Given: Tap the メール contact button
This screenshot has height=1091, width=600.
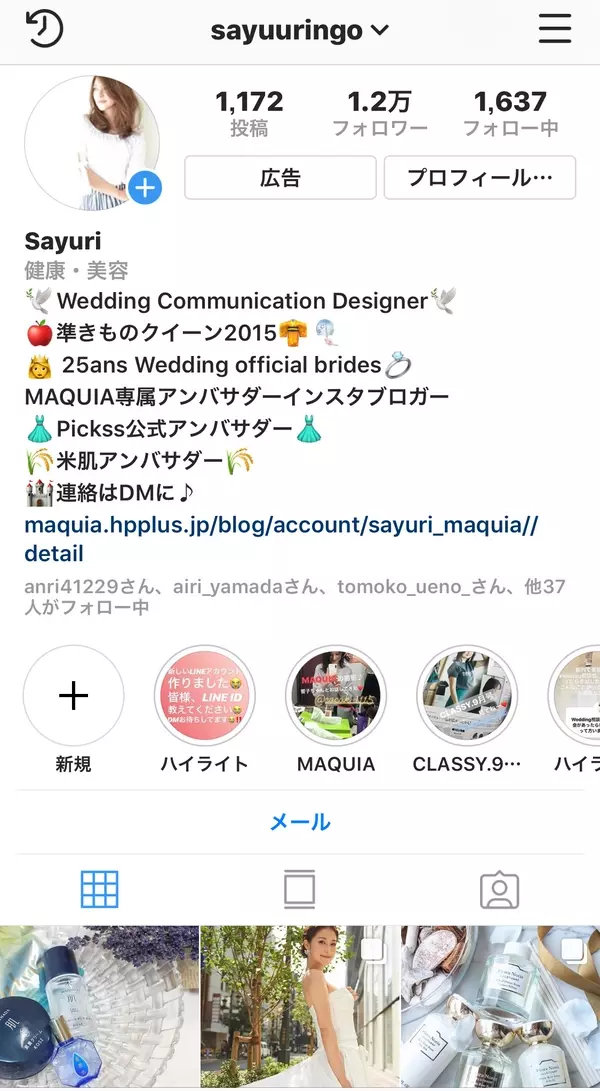Looking at the screenshot, I should [300, 822].
